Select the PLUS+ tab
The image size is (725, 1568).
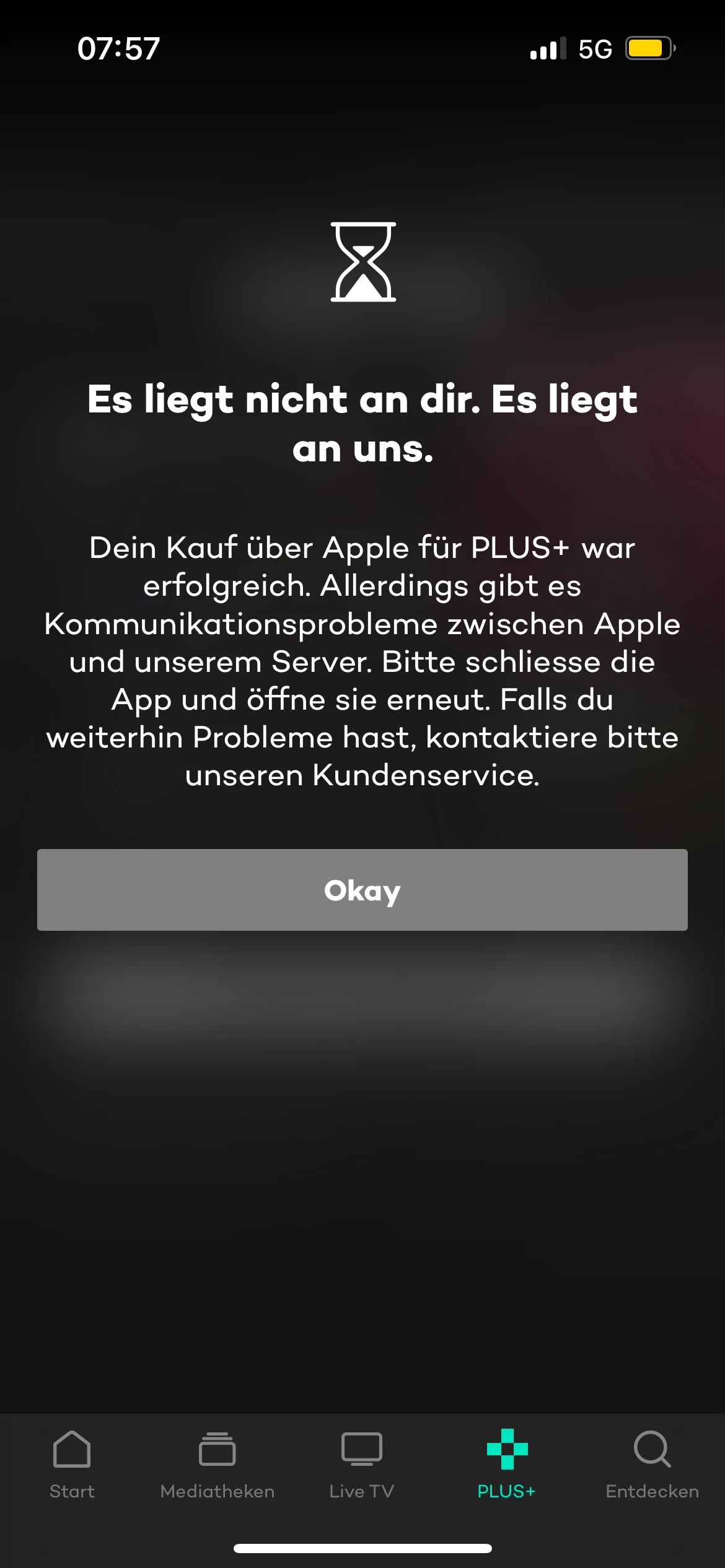pos(507,1464)
